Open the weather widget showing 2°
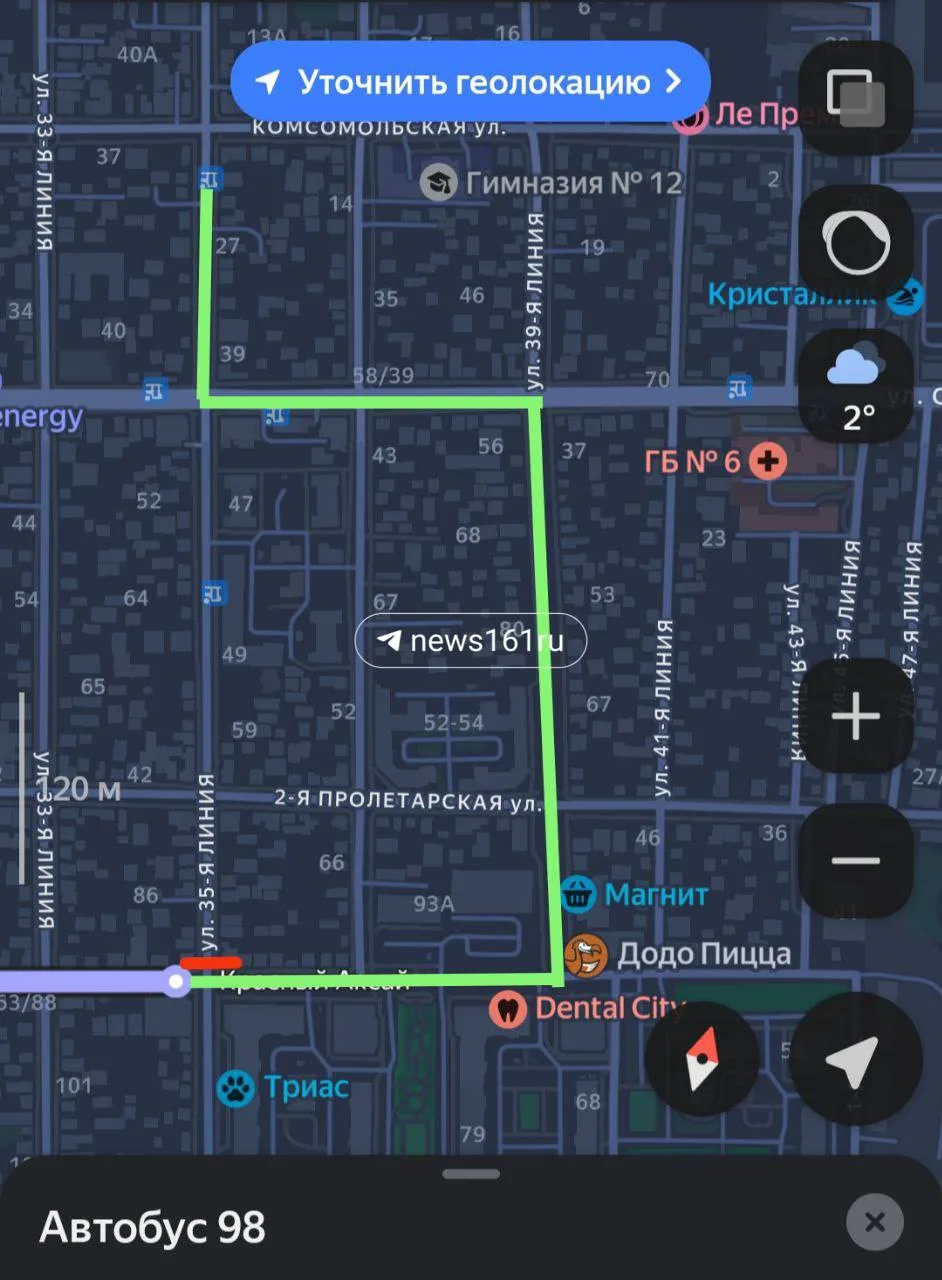 [856, 387]
